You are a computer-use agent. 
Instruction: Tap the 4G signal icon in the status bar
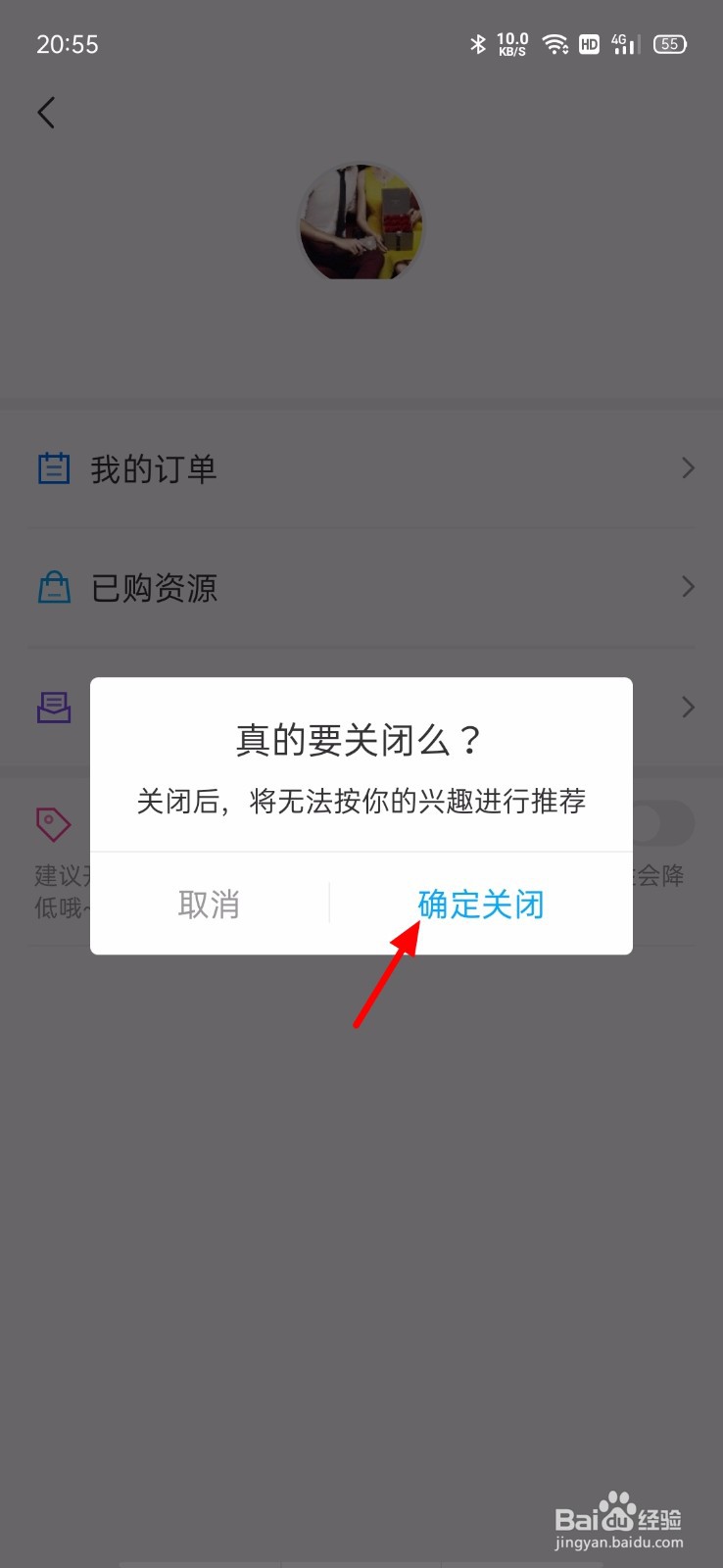622,44
